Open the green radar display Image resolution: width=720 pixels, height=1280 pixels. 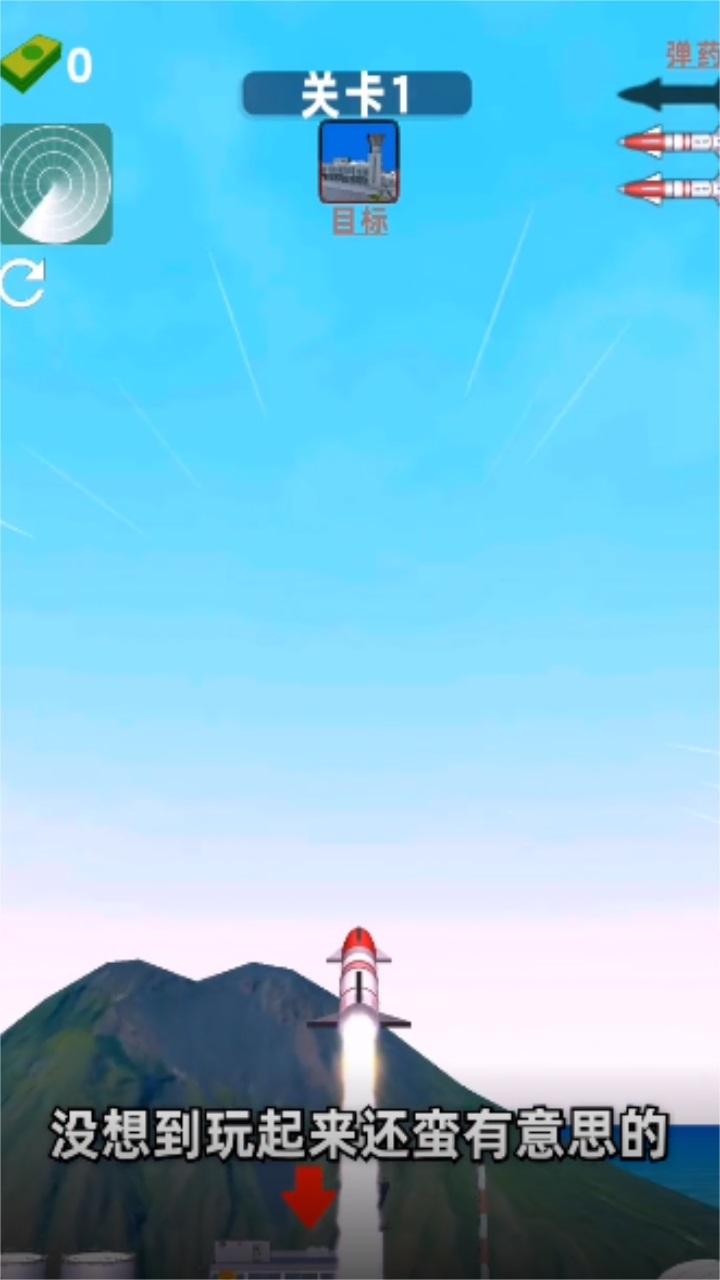56,184
